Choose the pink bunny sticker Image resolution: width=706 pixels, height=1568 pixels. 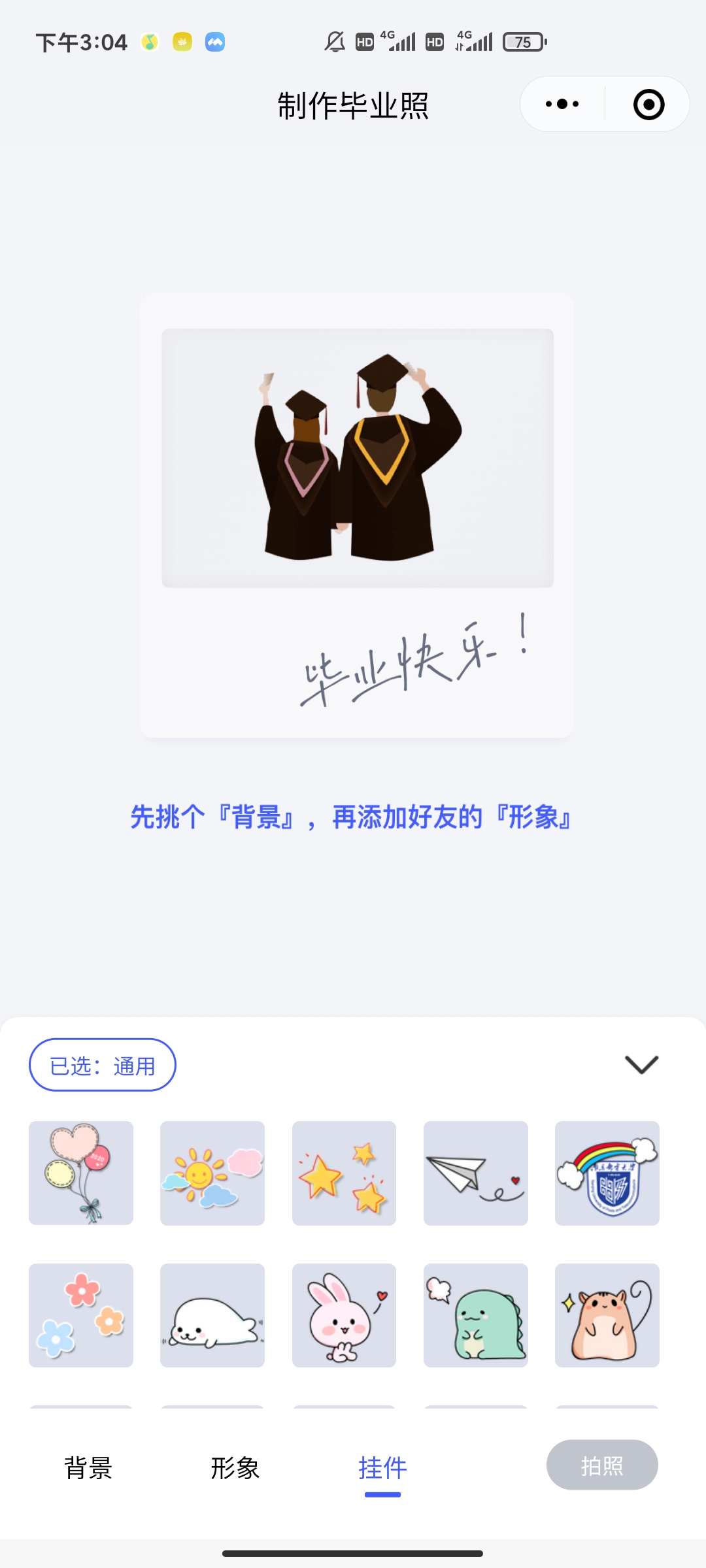344,1315
